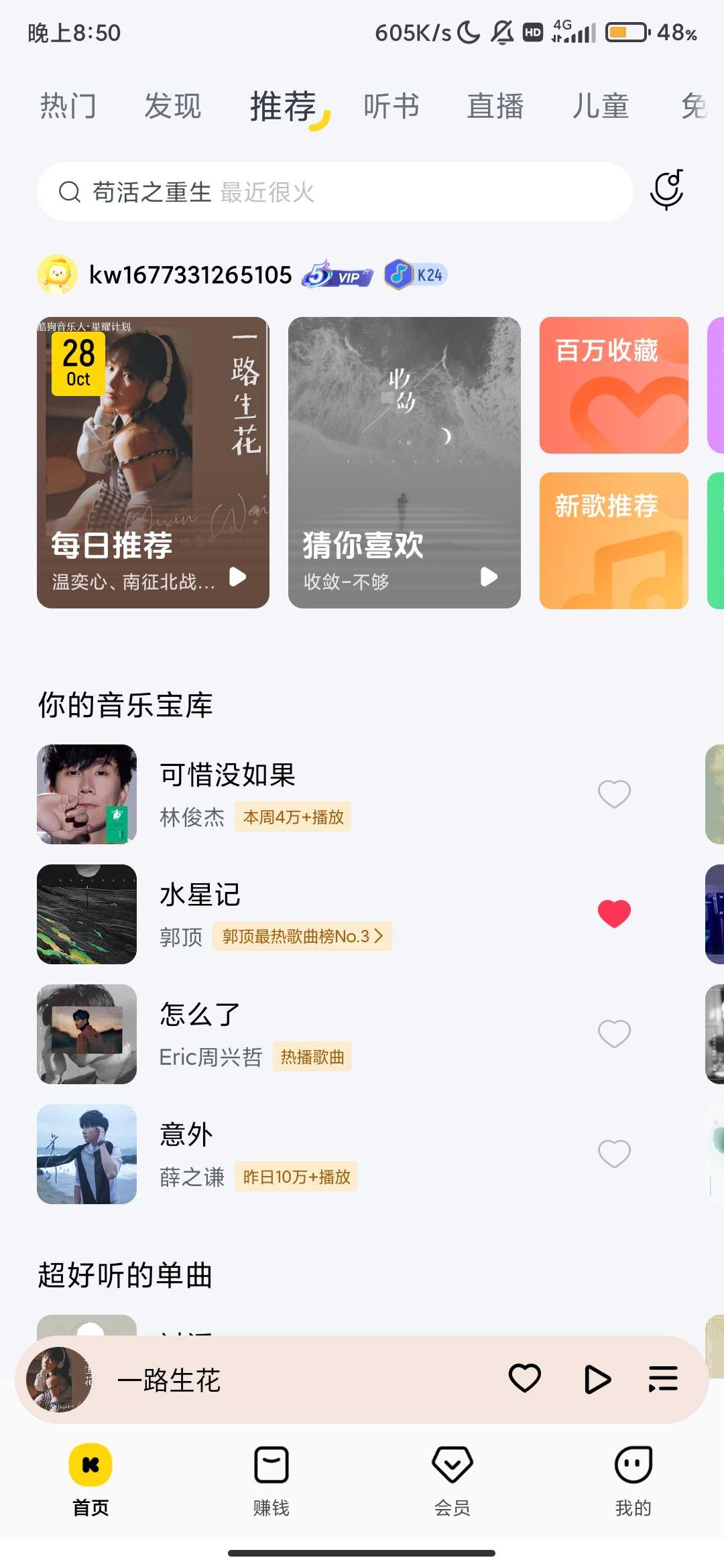Open the 百万收藏 tile
Screen dimensions: 724x1568
[x=613, y=385]
